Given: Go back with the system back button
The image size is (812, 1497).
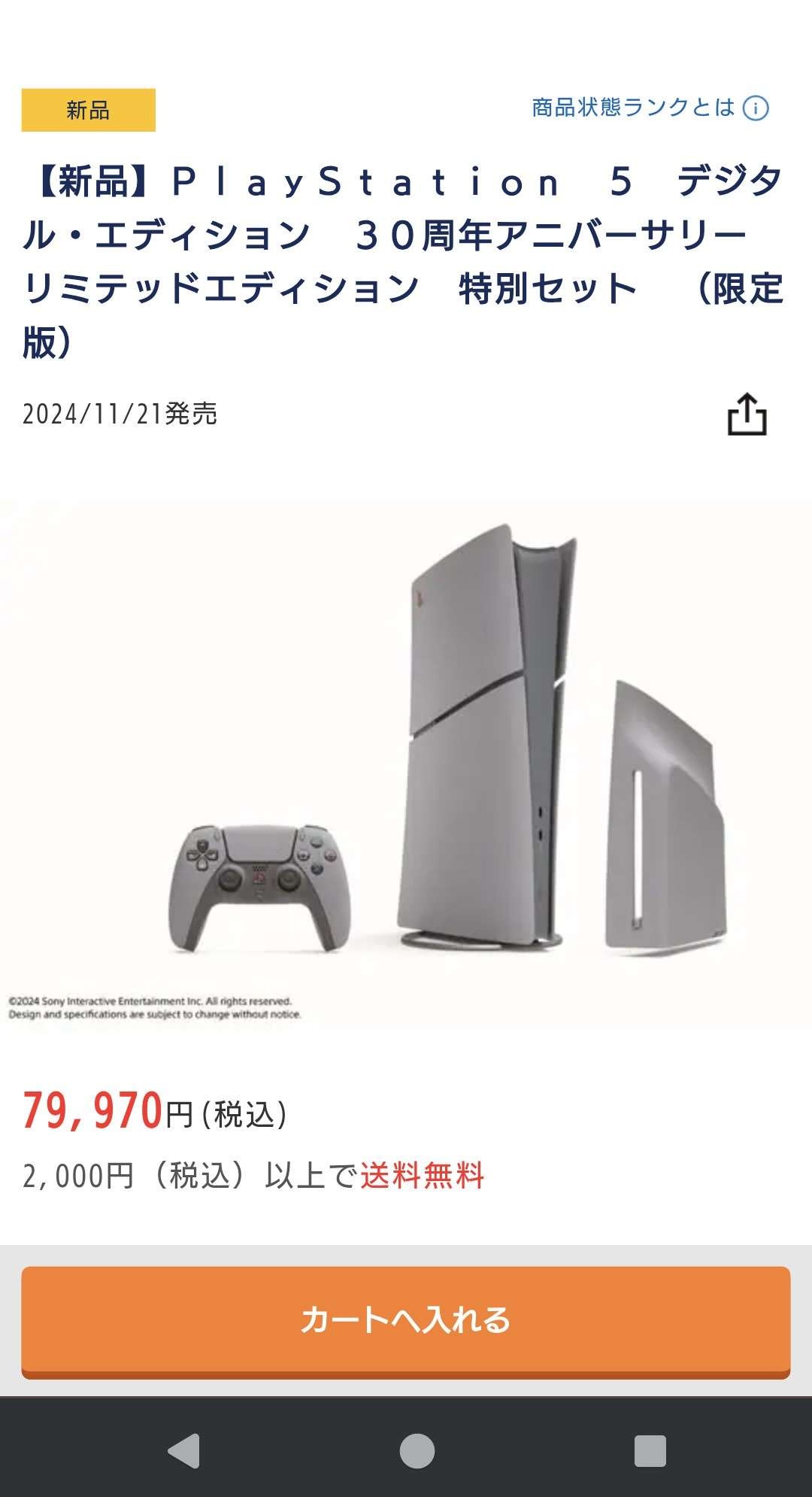Looking at the screenshot, I should click(x=184, y=1451).
